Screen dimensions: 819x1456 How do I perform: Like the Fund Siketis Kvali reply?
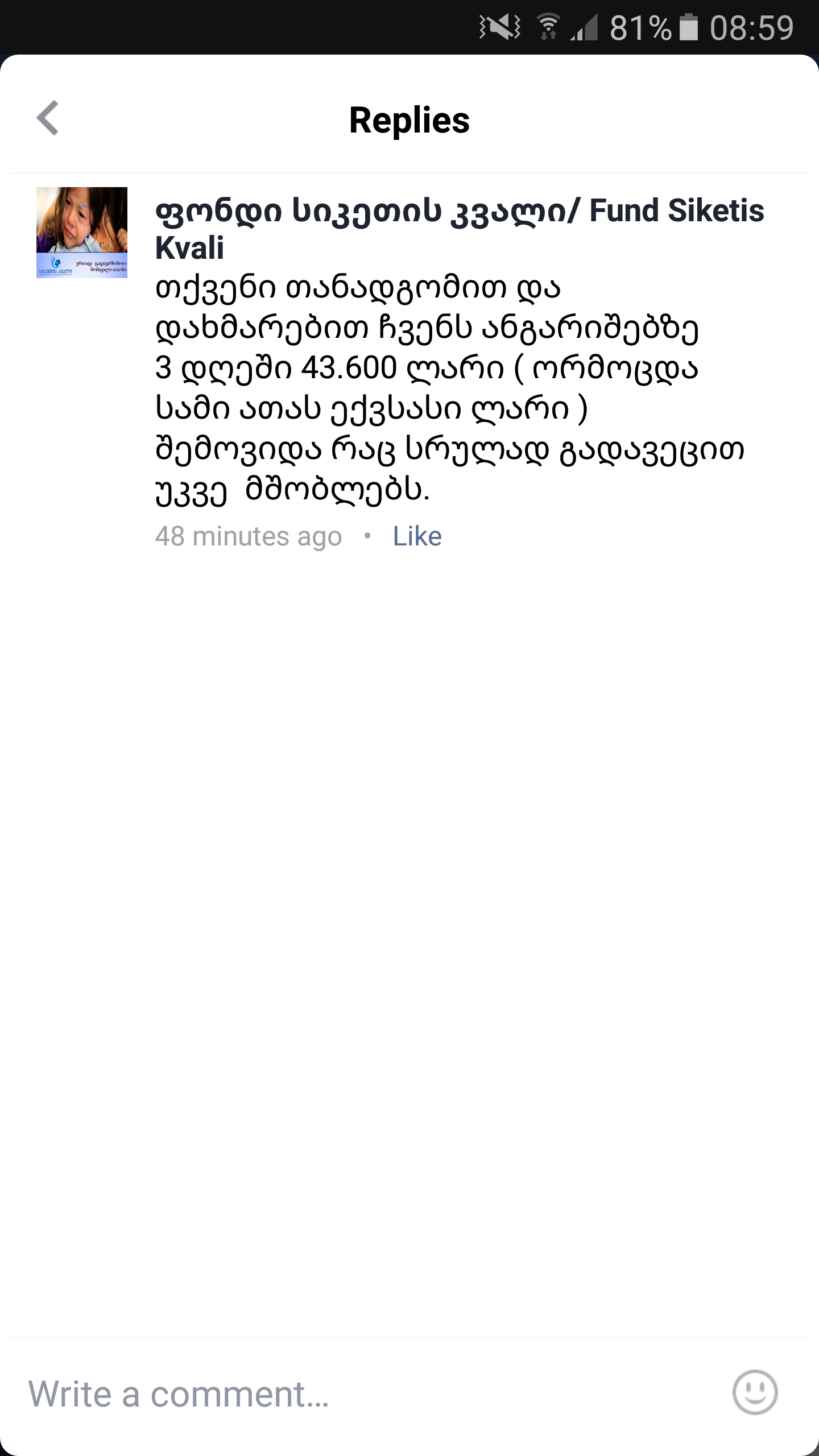click(417, 536)
